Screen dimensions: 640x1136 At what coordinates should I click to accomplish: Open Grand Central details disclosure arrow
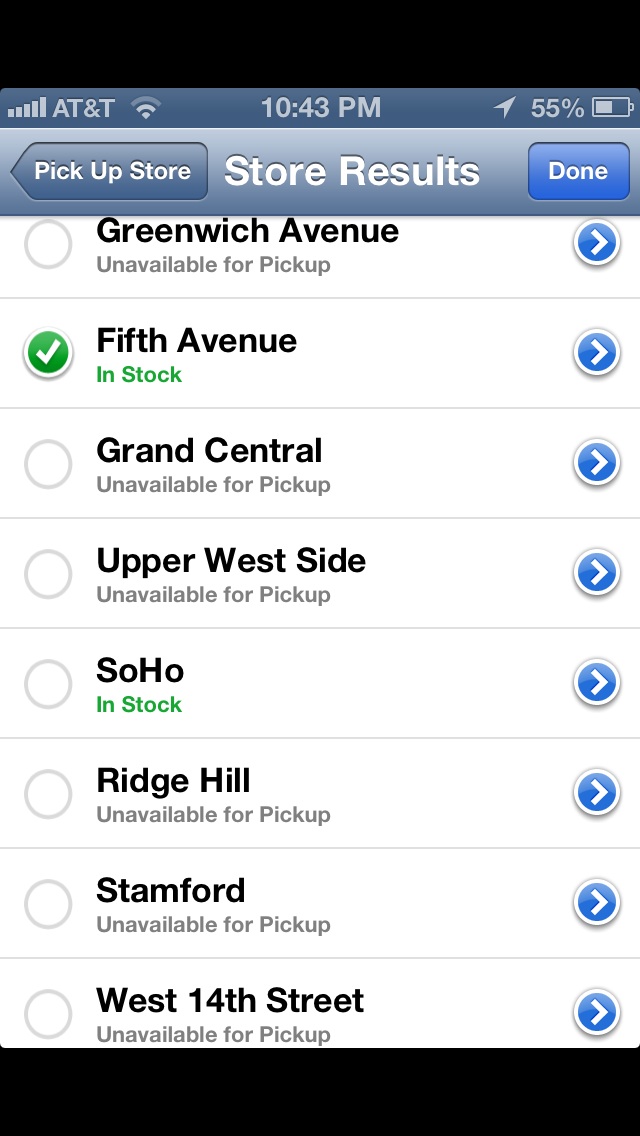point(597,464)
